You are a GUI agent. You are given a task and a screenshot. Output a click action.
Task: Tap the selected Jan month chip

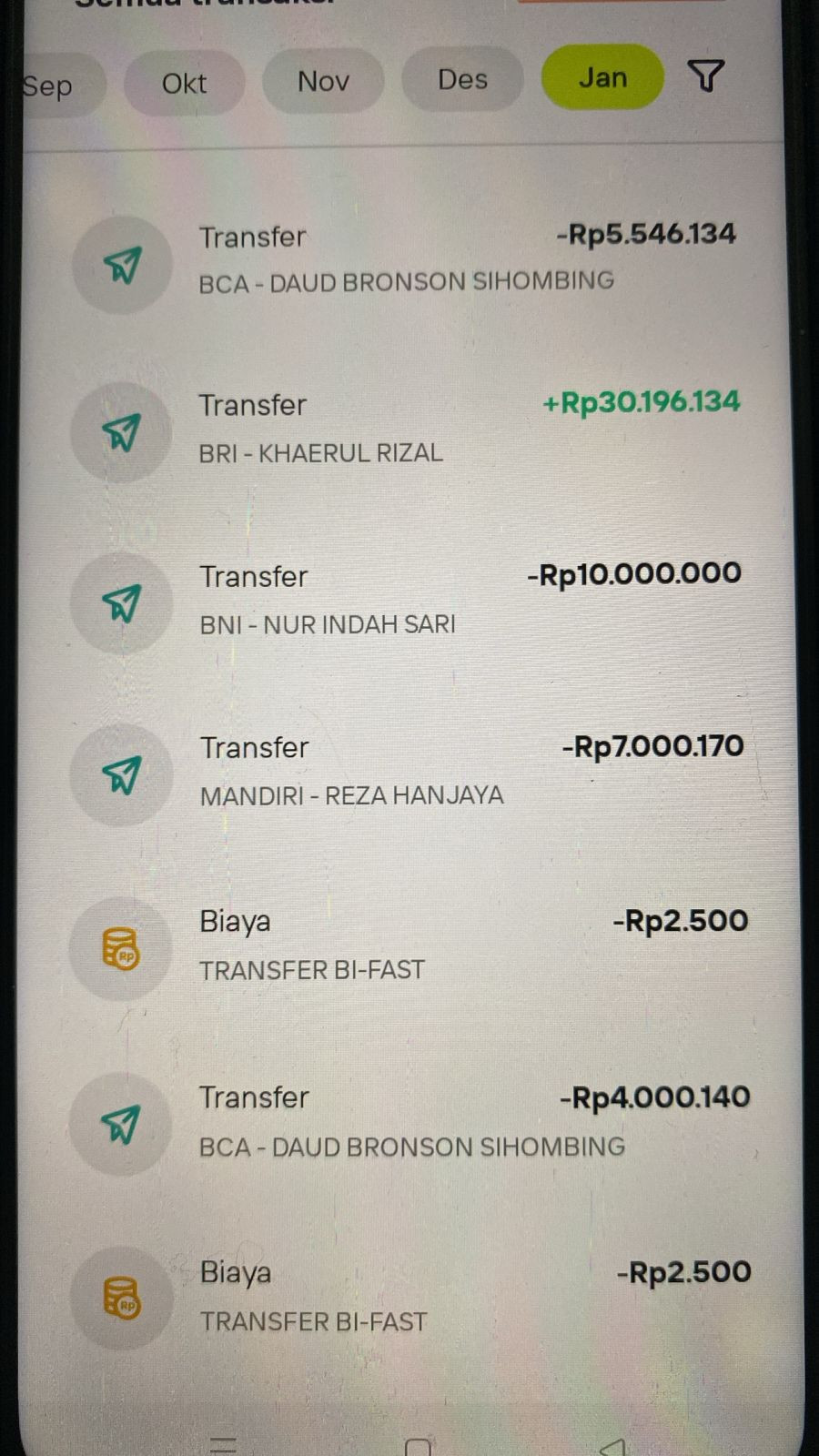(602, 77)
